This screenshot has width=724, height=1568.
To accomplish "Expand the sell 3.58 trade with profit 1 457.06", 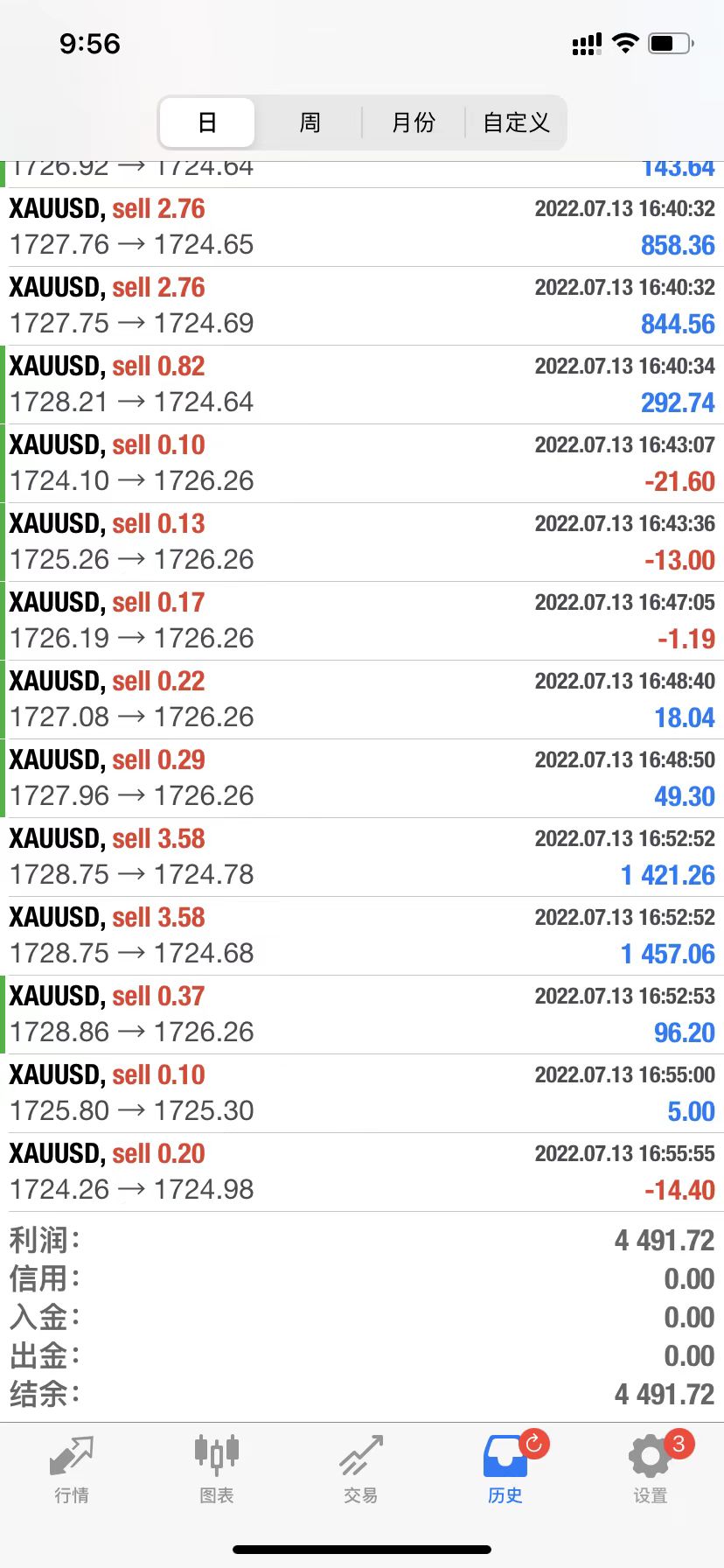I will [x=362, y=936].
